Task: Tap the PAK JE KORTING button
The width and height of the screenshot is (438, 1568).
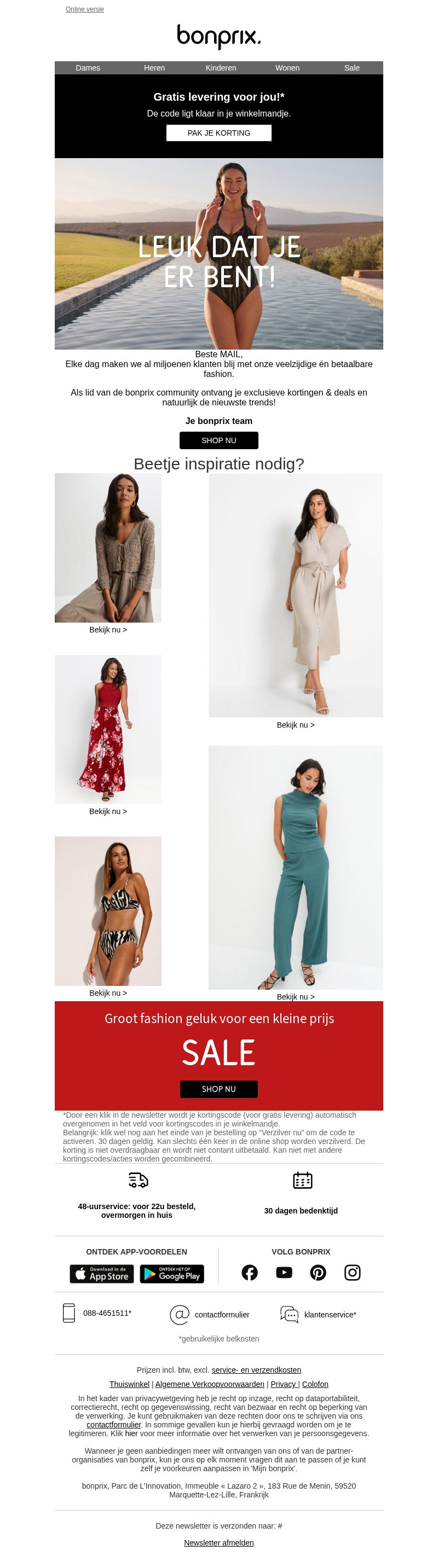Action: (x=218, y=133)
